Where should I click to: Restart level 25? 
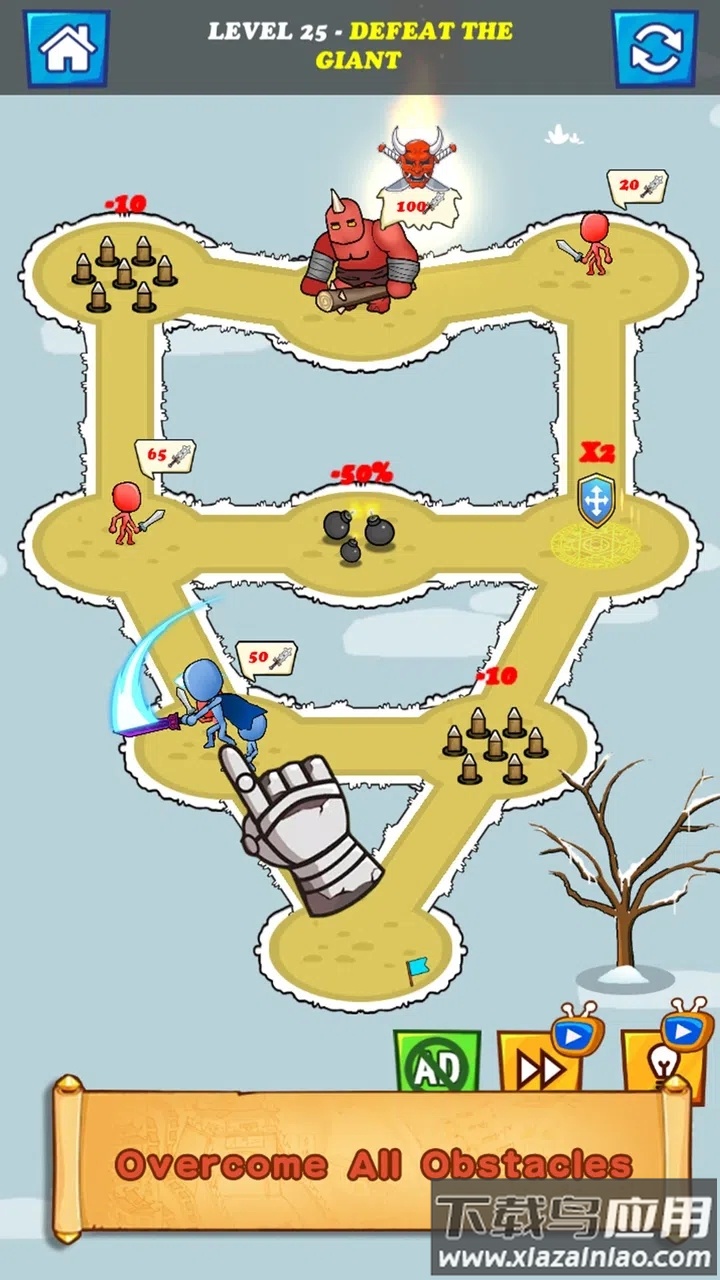[x=654, y=48]
